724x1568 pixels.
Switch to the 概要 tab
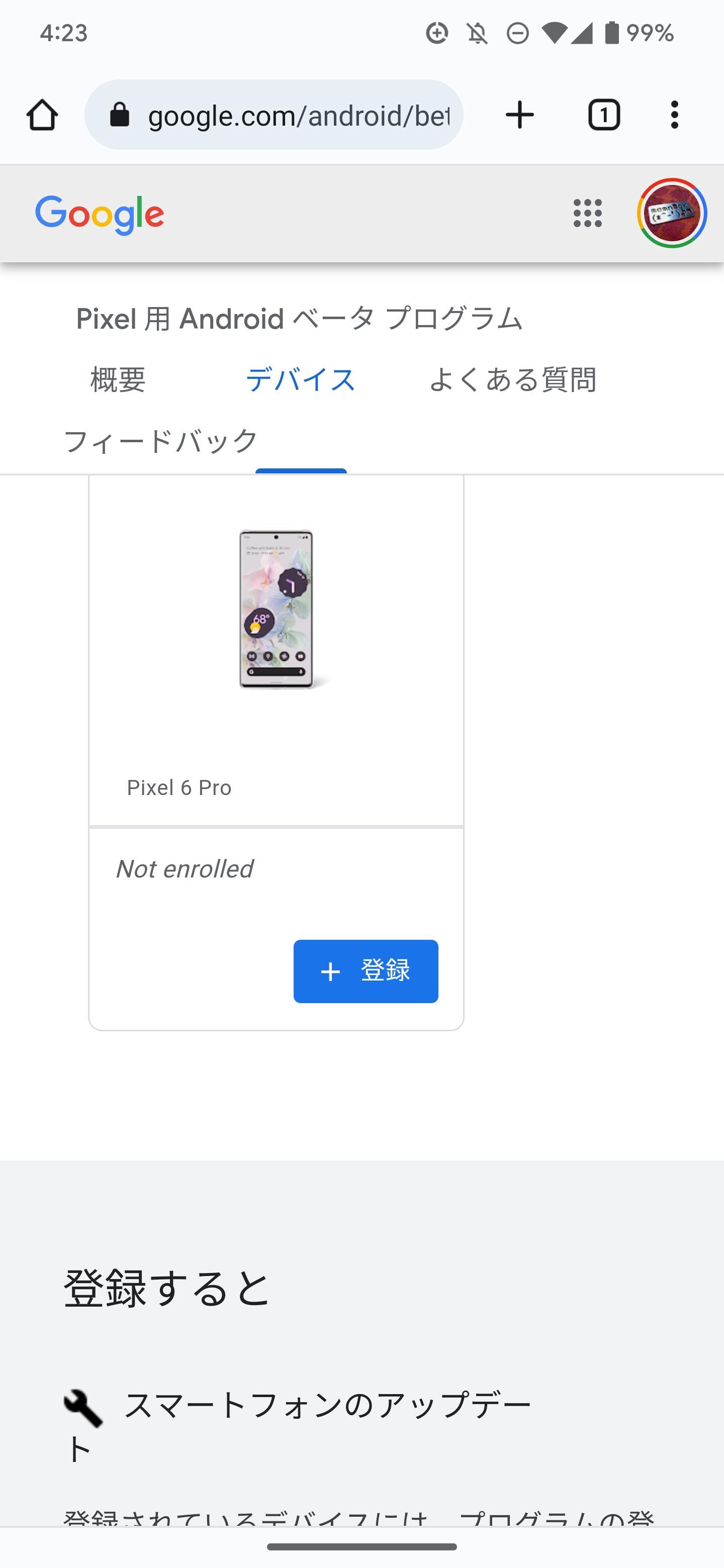point(118,380)
